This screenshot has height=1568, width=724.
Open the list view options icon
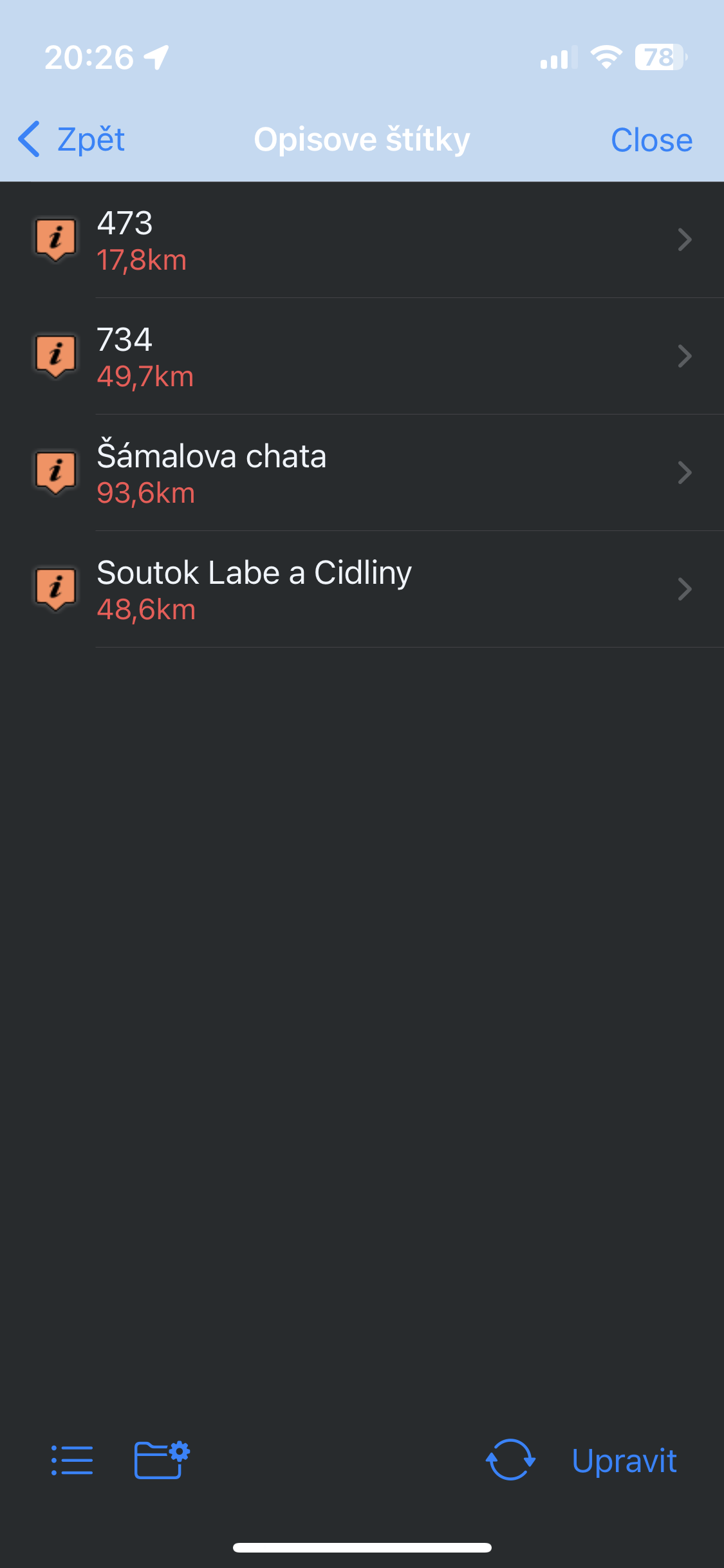(72, 1460)
